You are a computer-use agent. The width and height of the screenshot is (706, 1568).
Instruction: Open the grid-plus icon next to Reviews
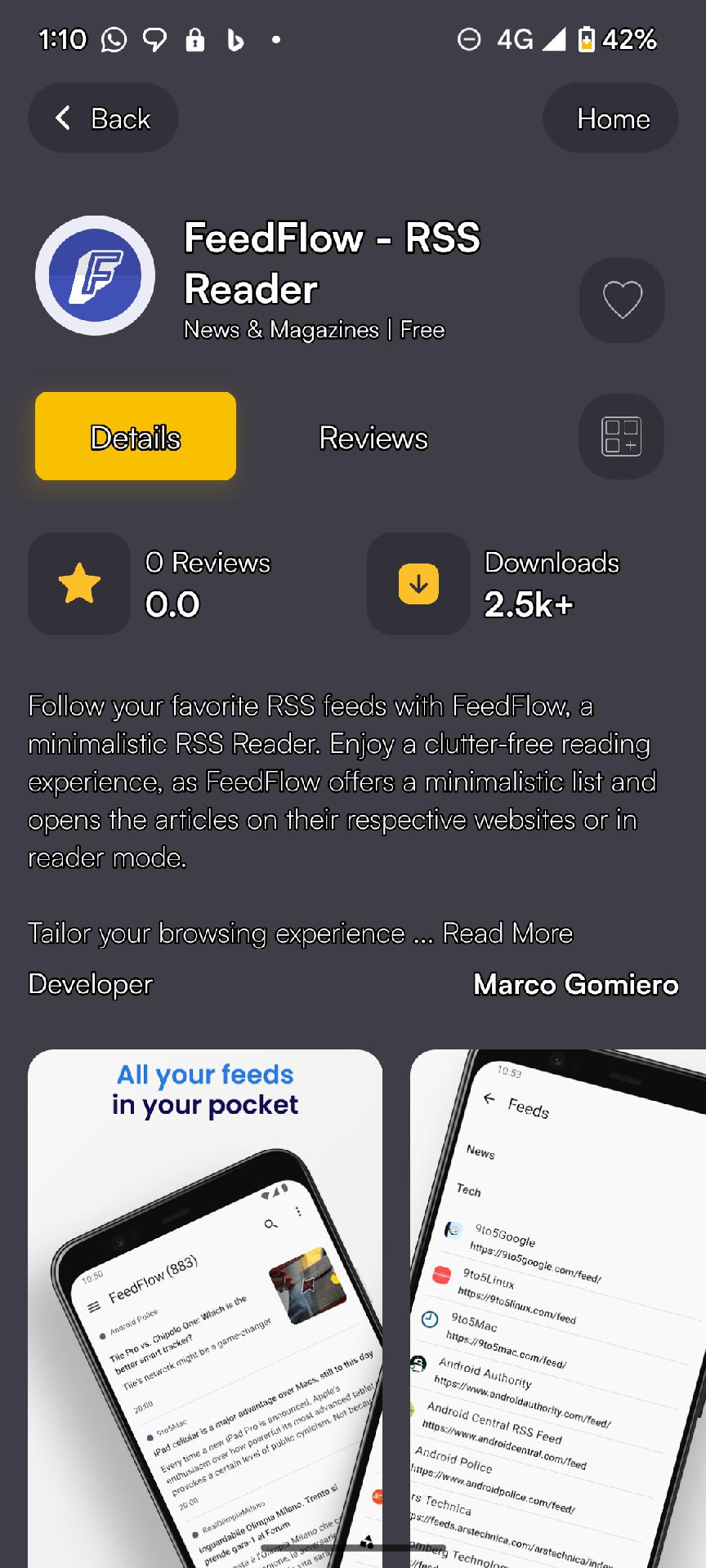coord(621,436)
